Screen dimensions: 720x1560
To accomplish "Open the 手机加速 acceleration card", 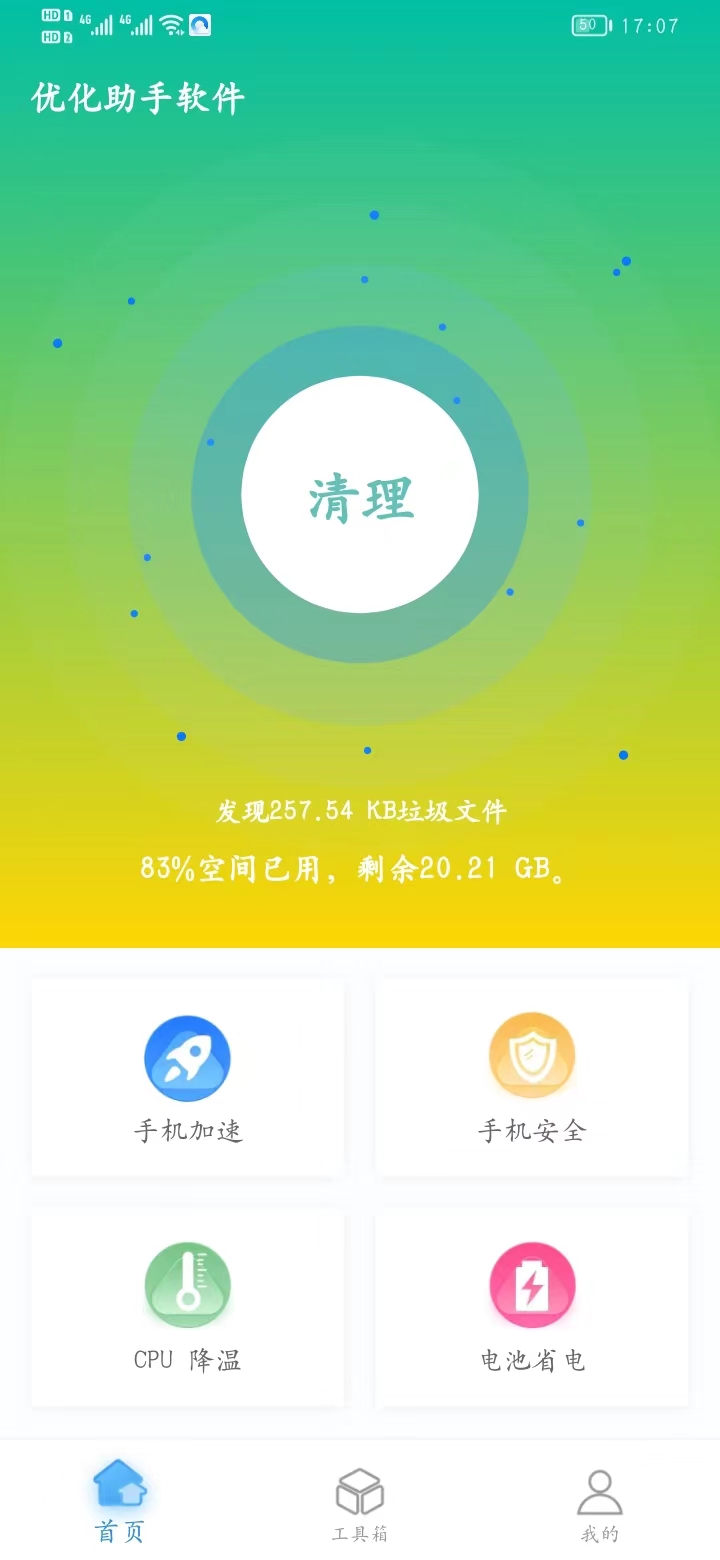I will (187, 1078).
